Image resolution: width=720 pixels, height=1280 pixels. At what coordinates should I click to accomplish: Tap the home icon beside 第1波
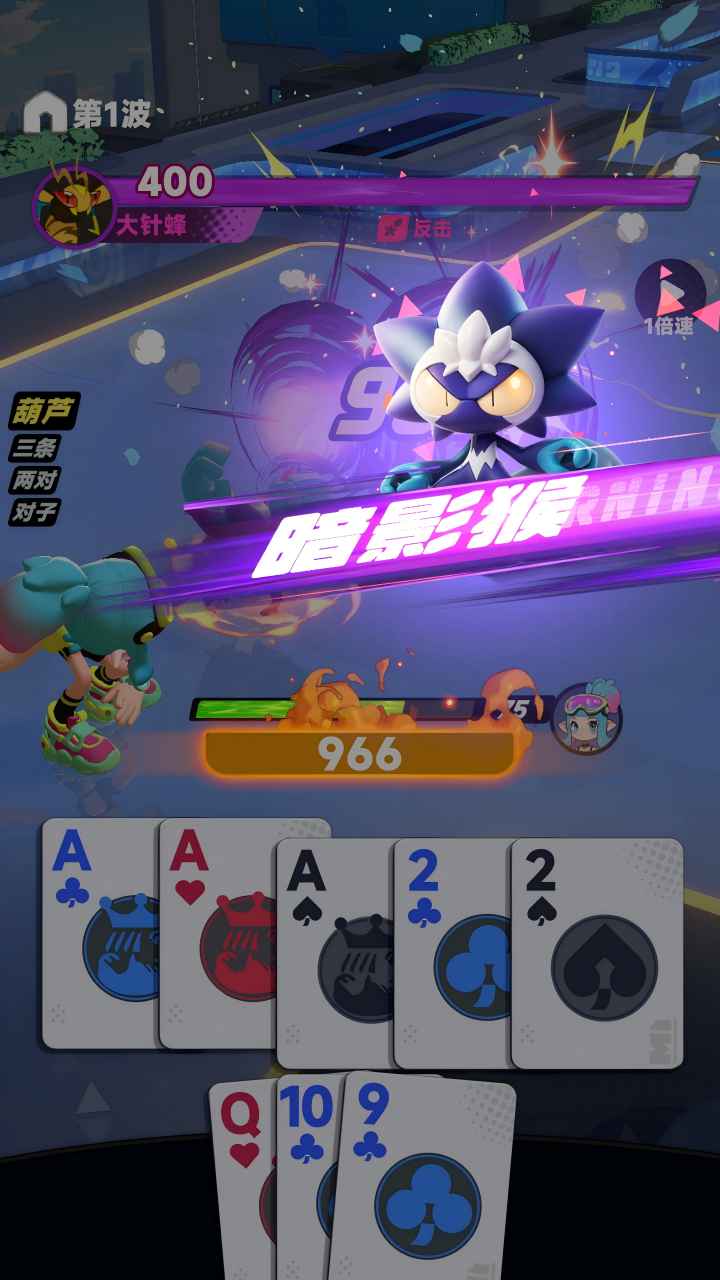pyautogui.click(x=44, y=113)
